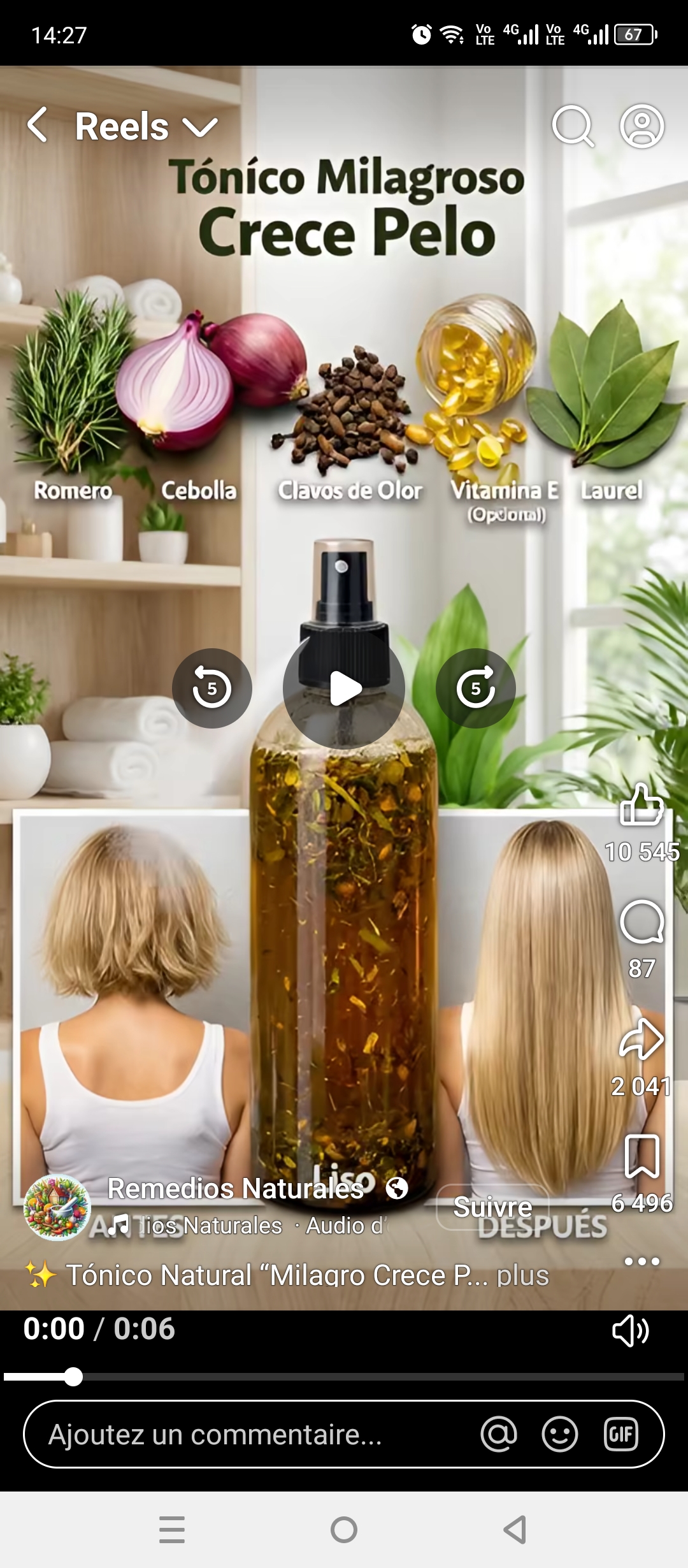688x1568 pixels.
Task: Open the emoji picker in comment box
Action: coord(559,1434)
